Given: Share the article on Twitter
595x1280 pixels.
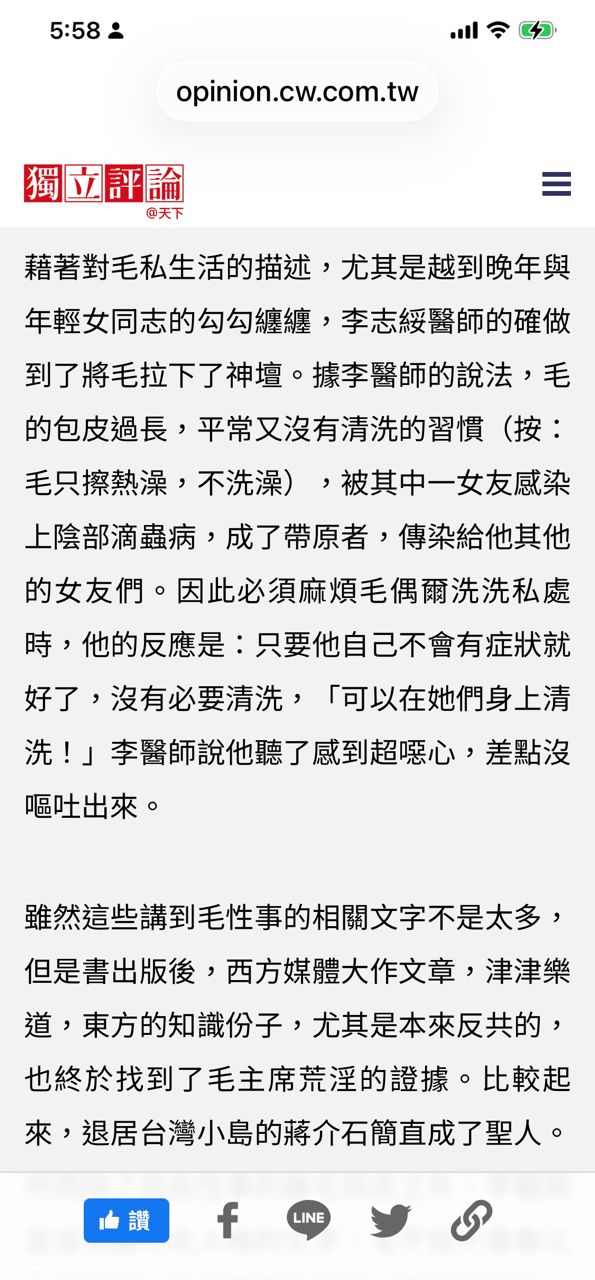Looking at the screenshot, I should (390, 1221).
